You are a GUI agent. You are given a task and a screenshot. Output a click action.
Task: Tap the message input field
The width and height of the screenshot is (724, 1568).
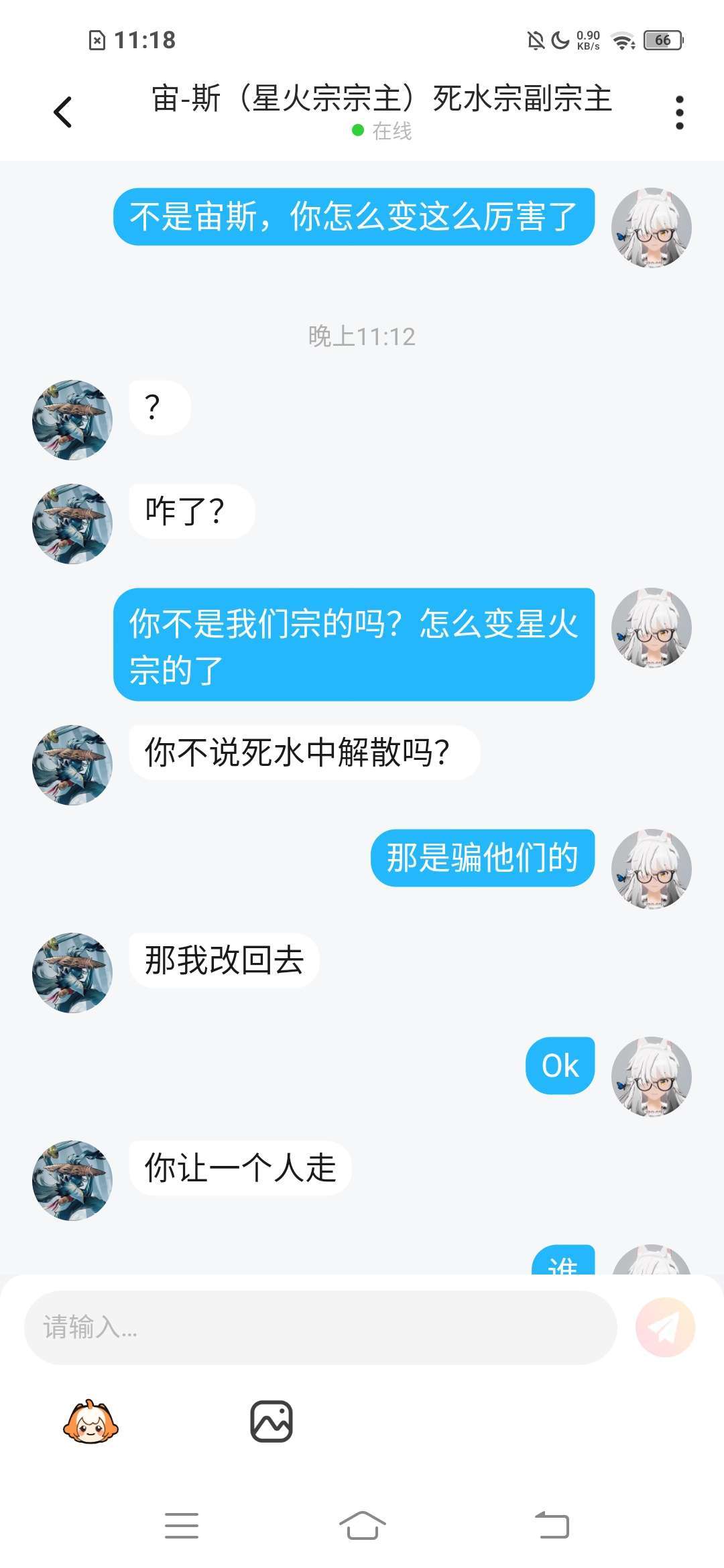pyautogui.click(x=320, y=1327)
